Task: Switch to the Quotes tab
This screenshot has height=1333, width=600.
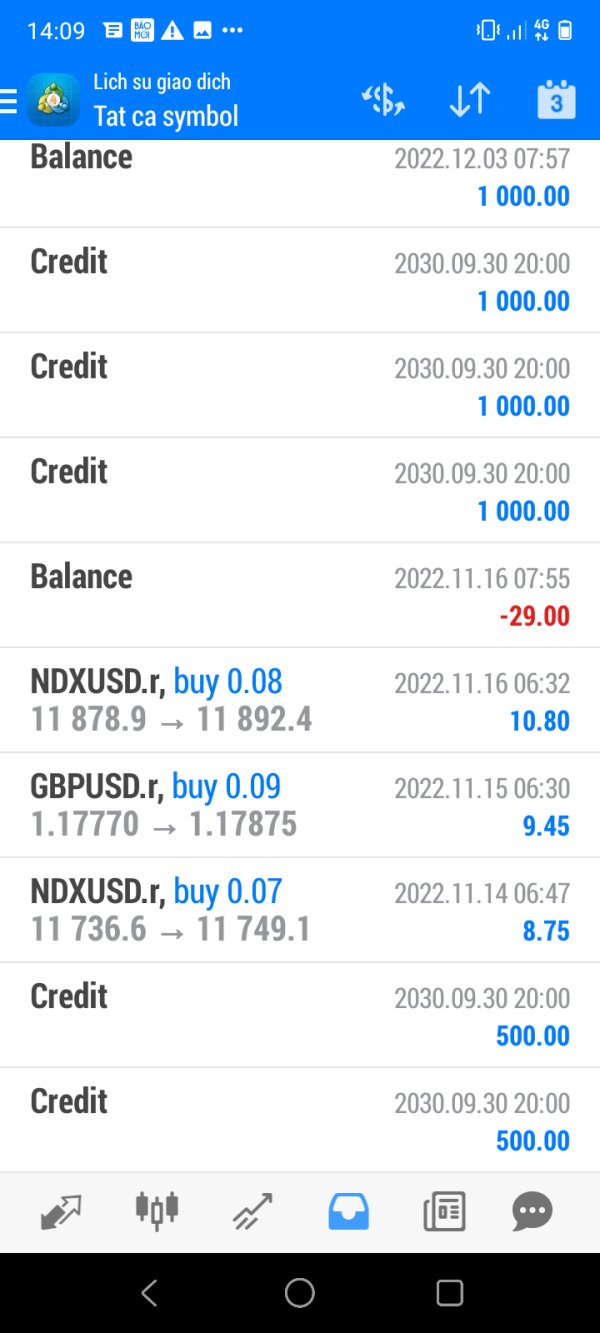Action: click(x=61, y=1212)
